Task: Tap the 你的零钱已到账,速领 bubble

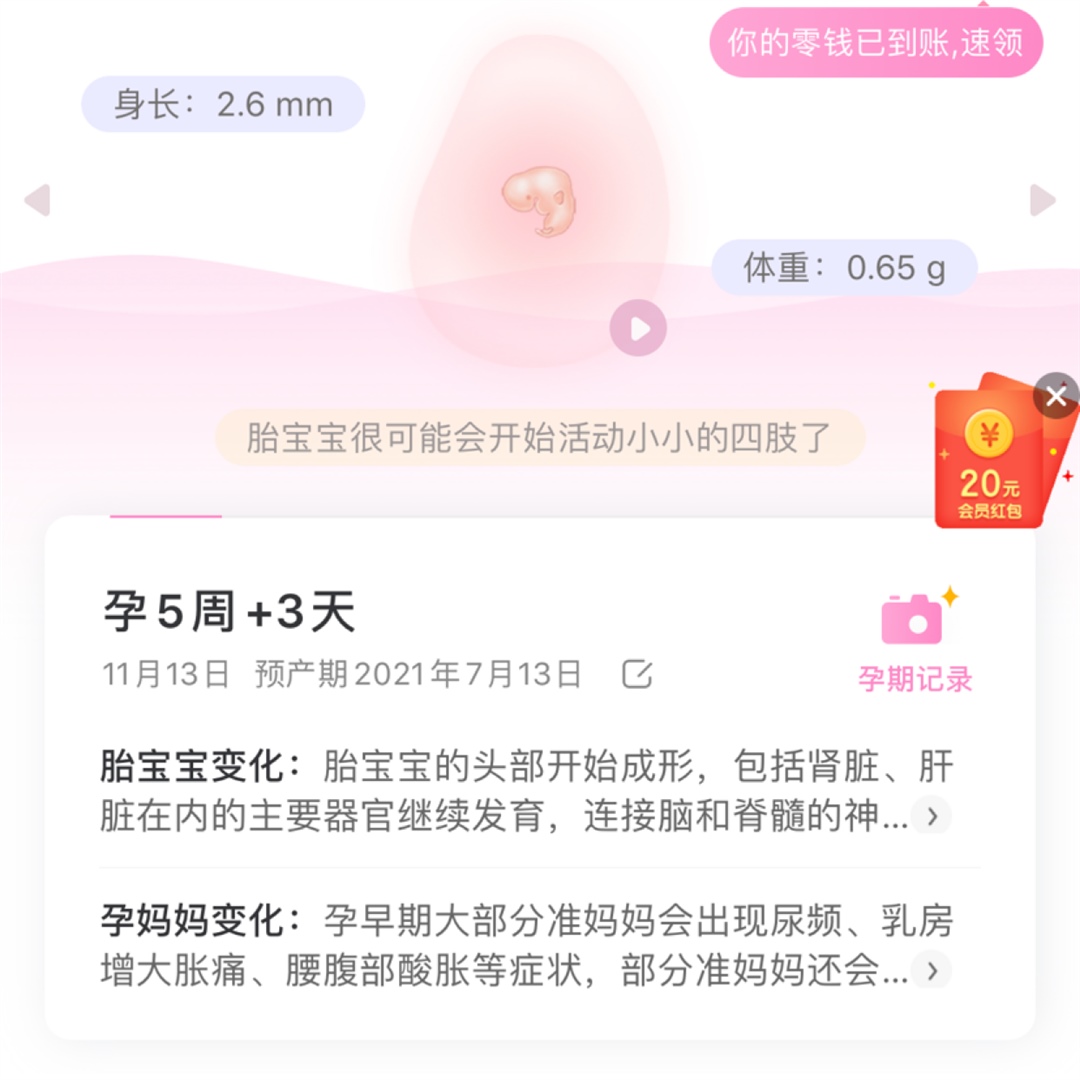Action: coord(876,44)
